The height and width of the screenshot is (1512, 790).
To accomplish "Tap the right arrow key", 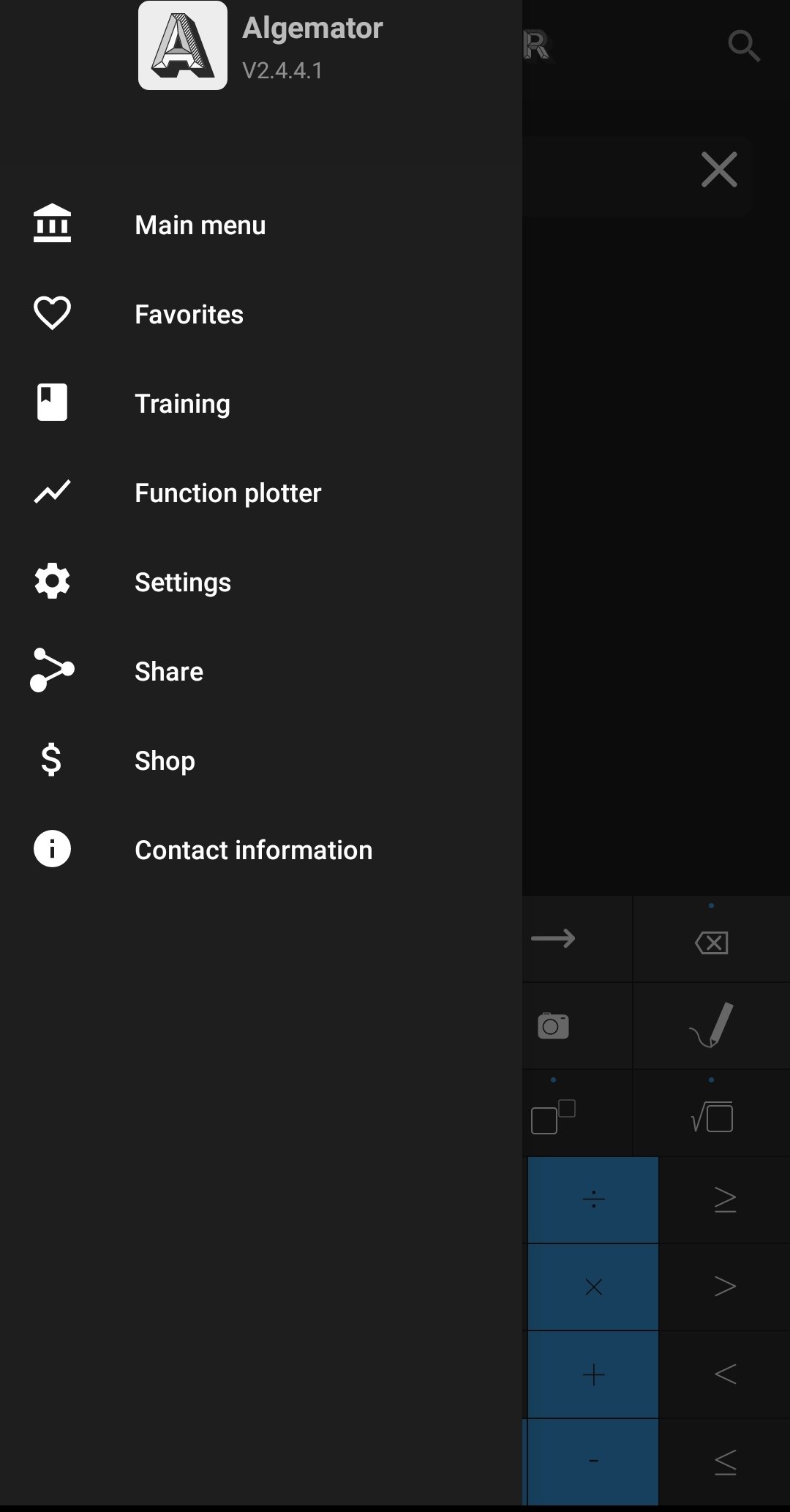I will [553, 938].
